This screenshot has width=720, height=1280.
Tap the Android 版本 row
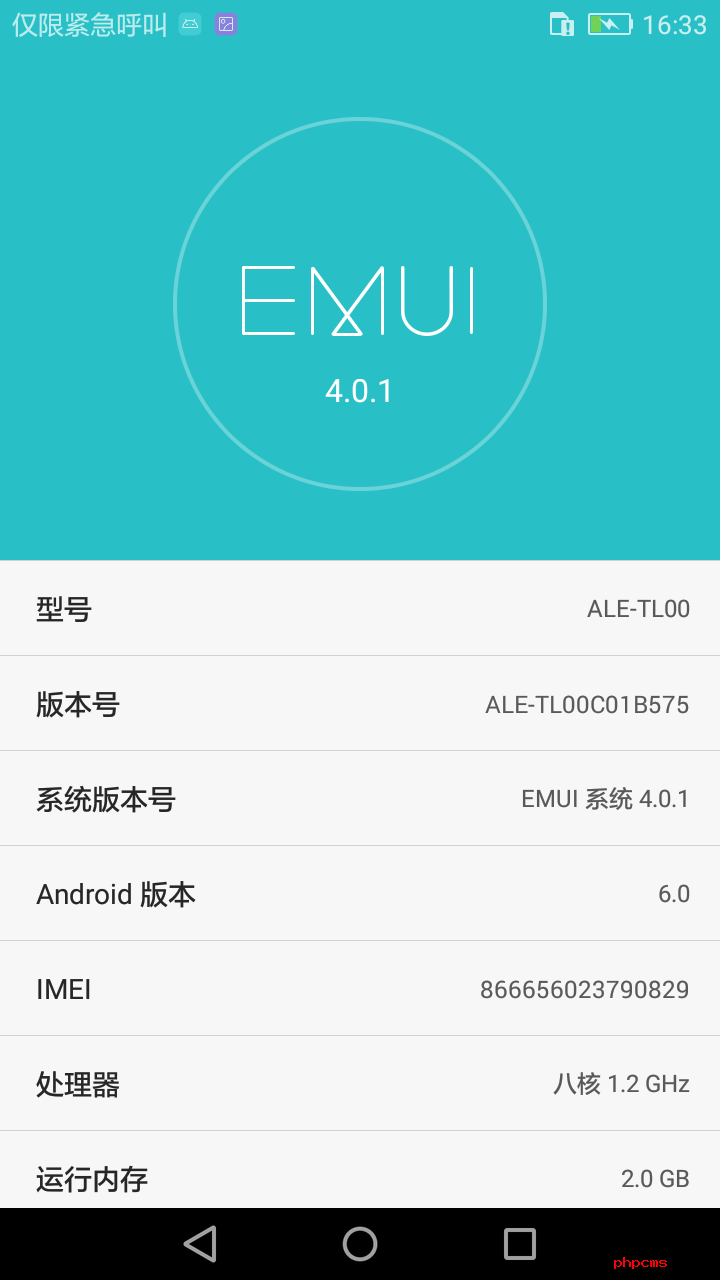click(x=360, y=894)
